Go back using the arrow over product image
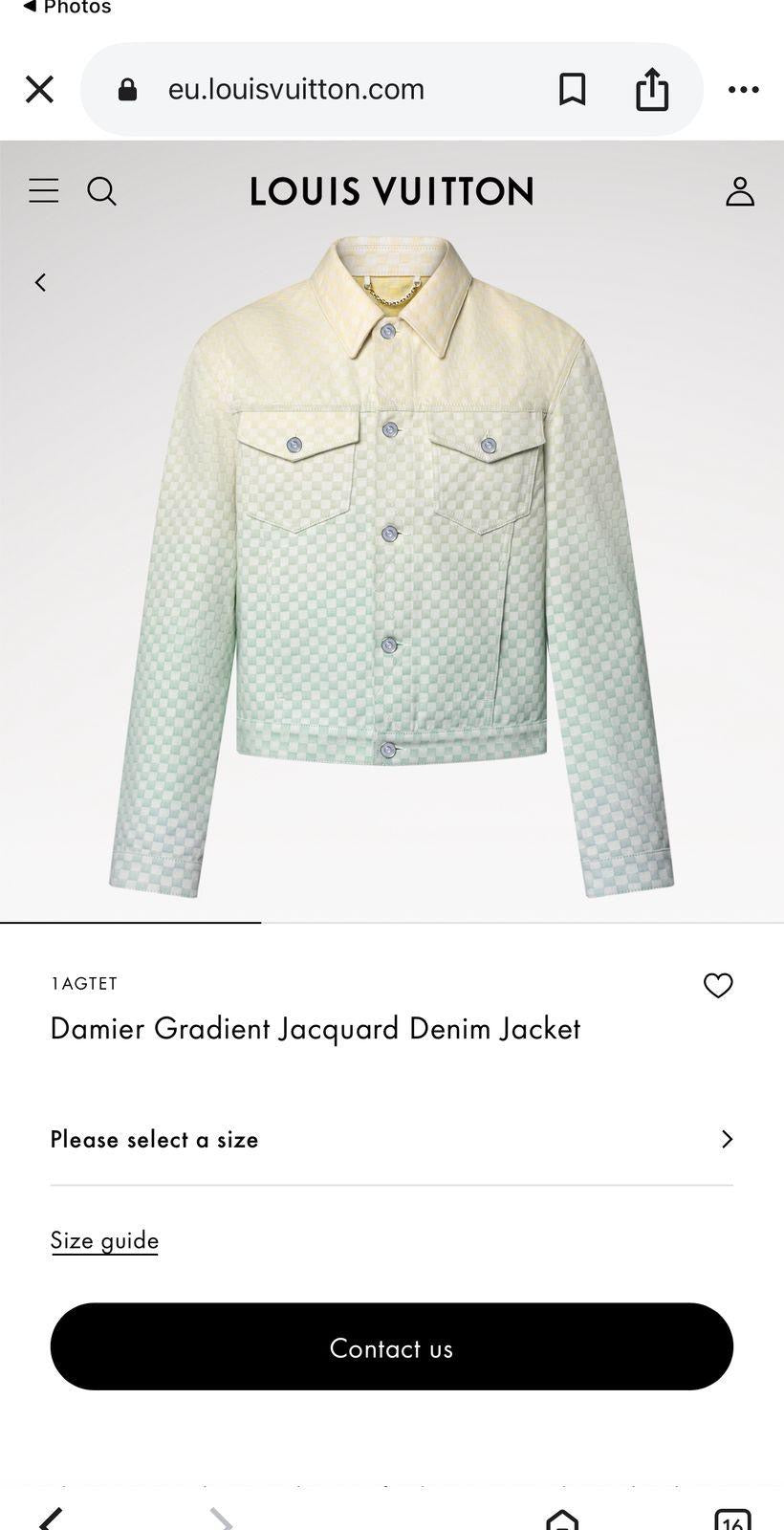The image size is (784, 1530). (x=40, y=282)
